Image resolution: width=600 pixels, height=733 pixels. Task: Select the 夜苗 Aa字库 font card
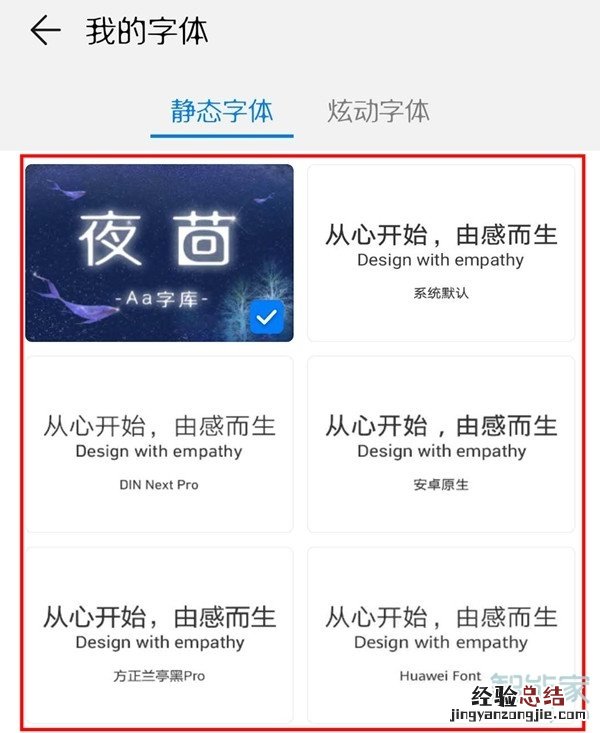pos(159,253)
